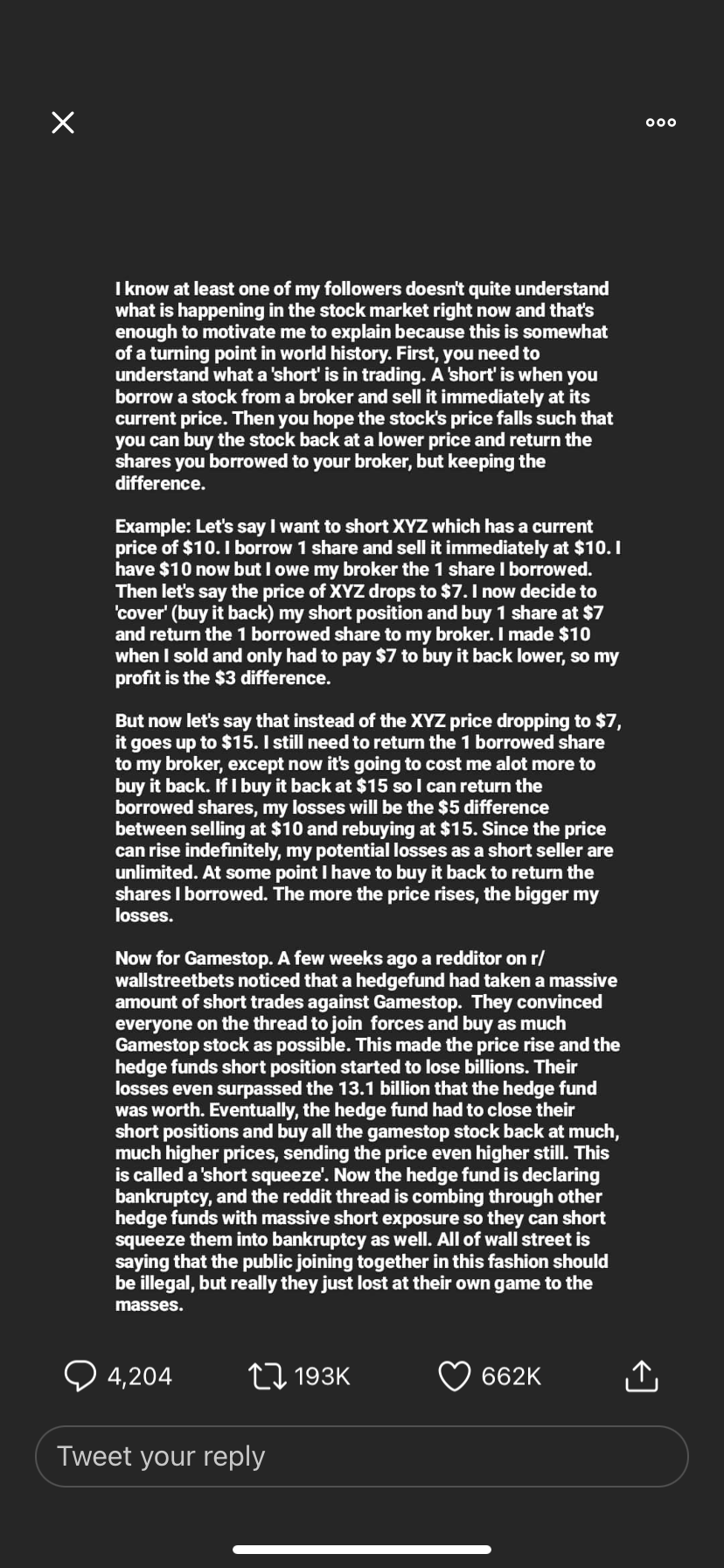Share this tweet
The image size is (724, 1568).
[x=641, y=1375]
